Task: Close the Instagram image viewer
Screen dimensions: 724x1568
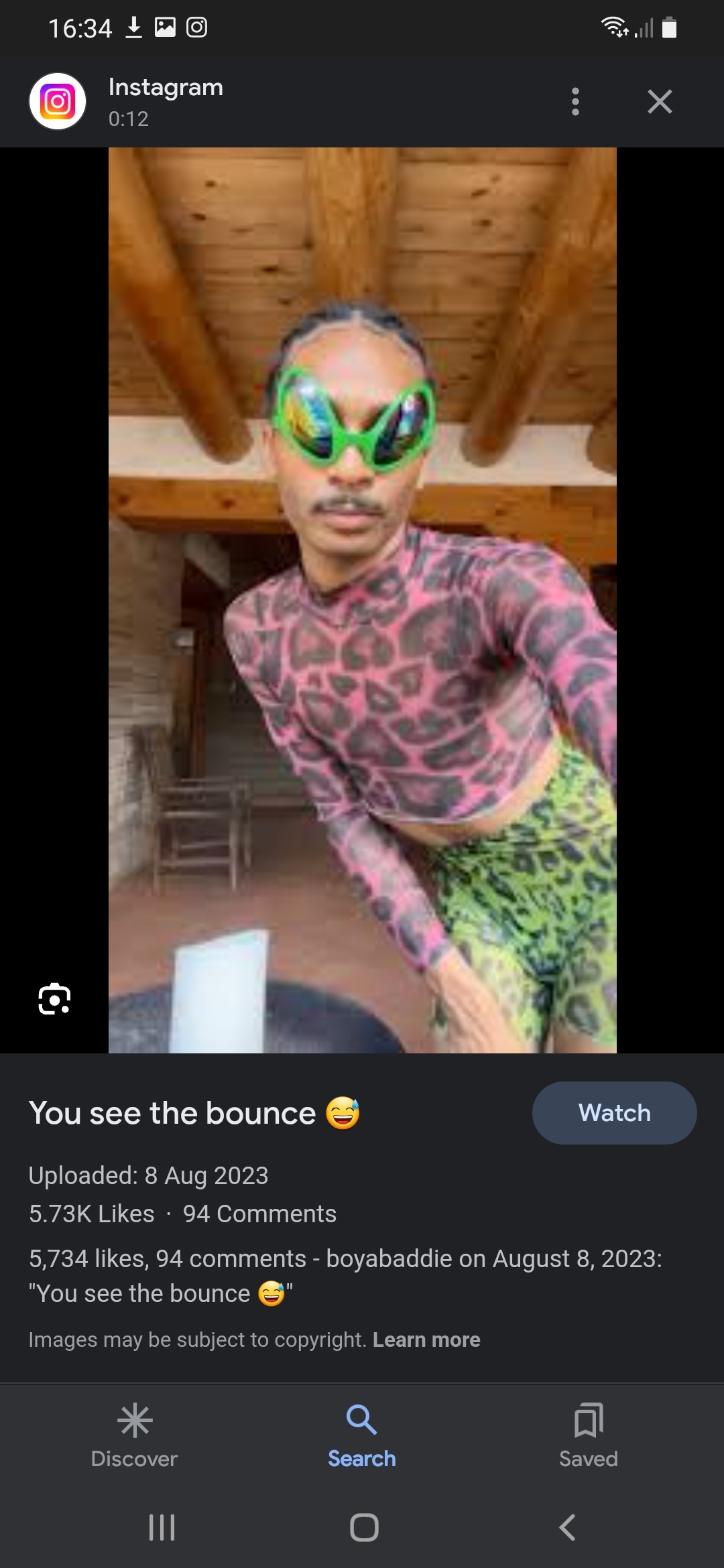Action: coord(660,102)
